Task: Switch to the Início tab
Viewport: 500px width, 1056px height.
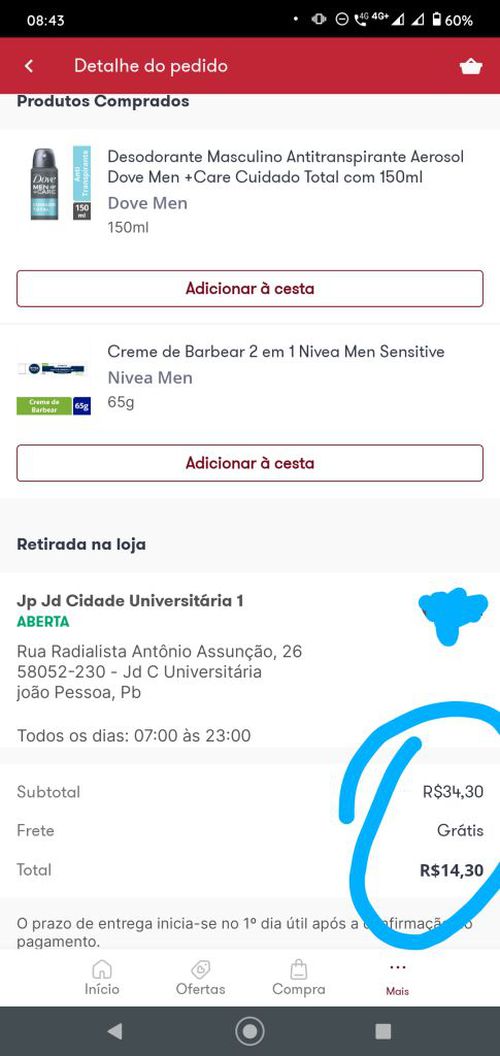Action: 102,978
